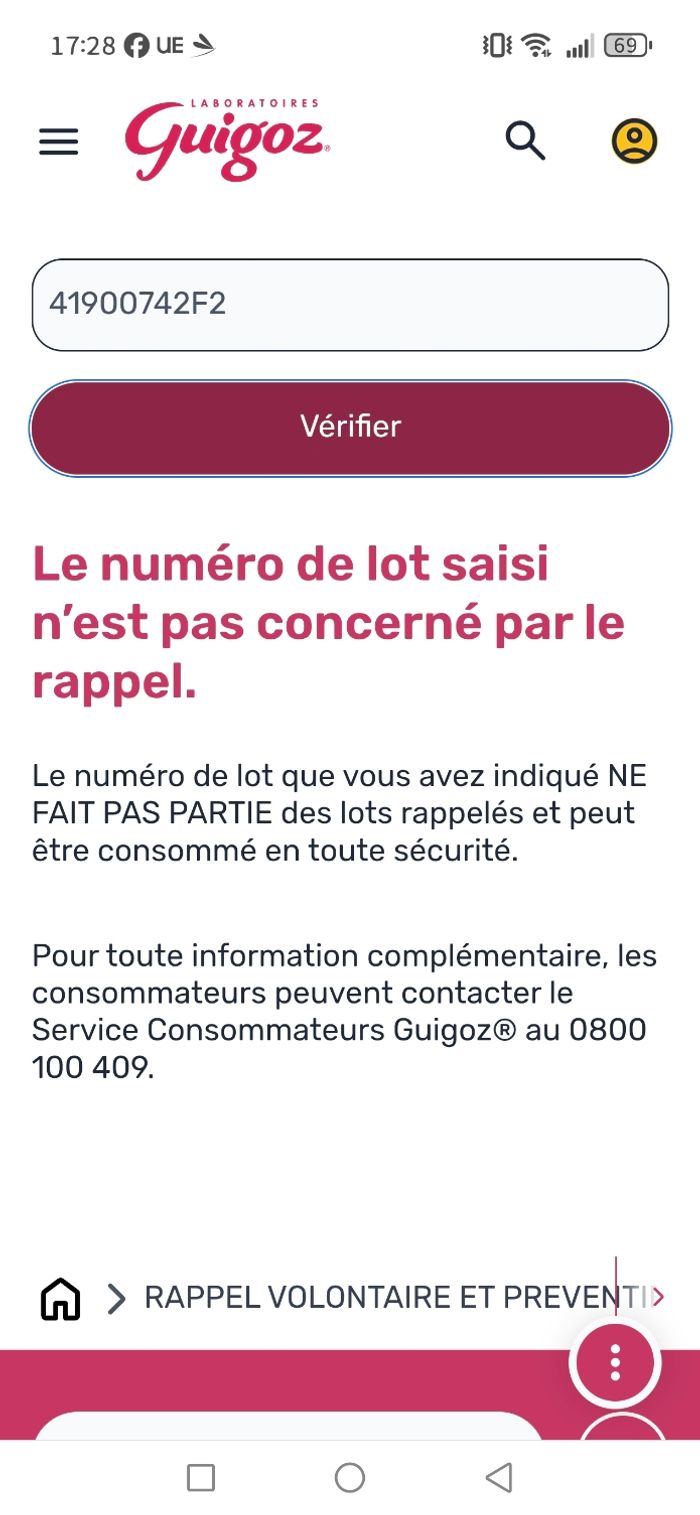Open the Rappel Volontaire et Preventif breadcrumb

click(x=395, y=1298)
